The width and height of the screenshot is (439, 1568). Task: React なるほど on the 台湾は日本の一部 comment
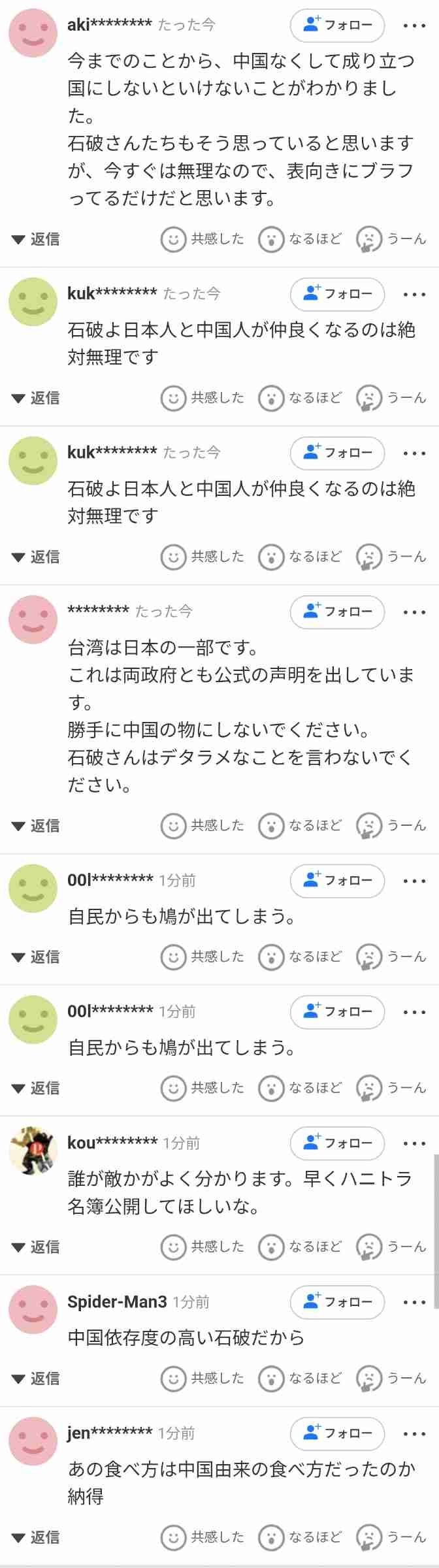[301, 826]
